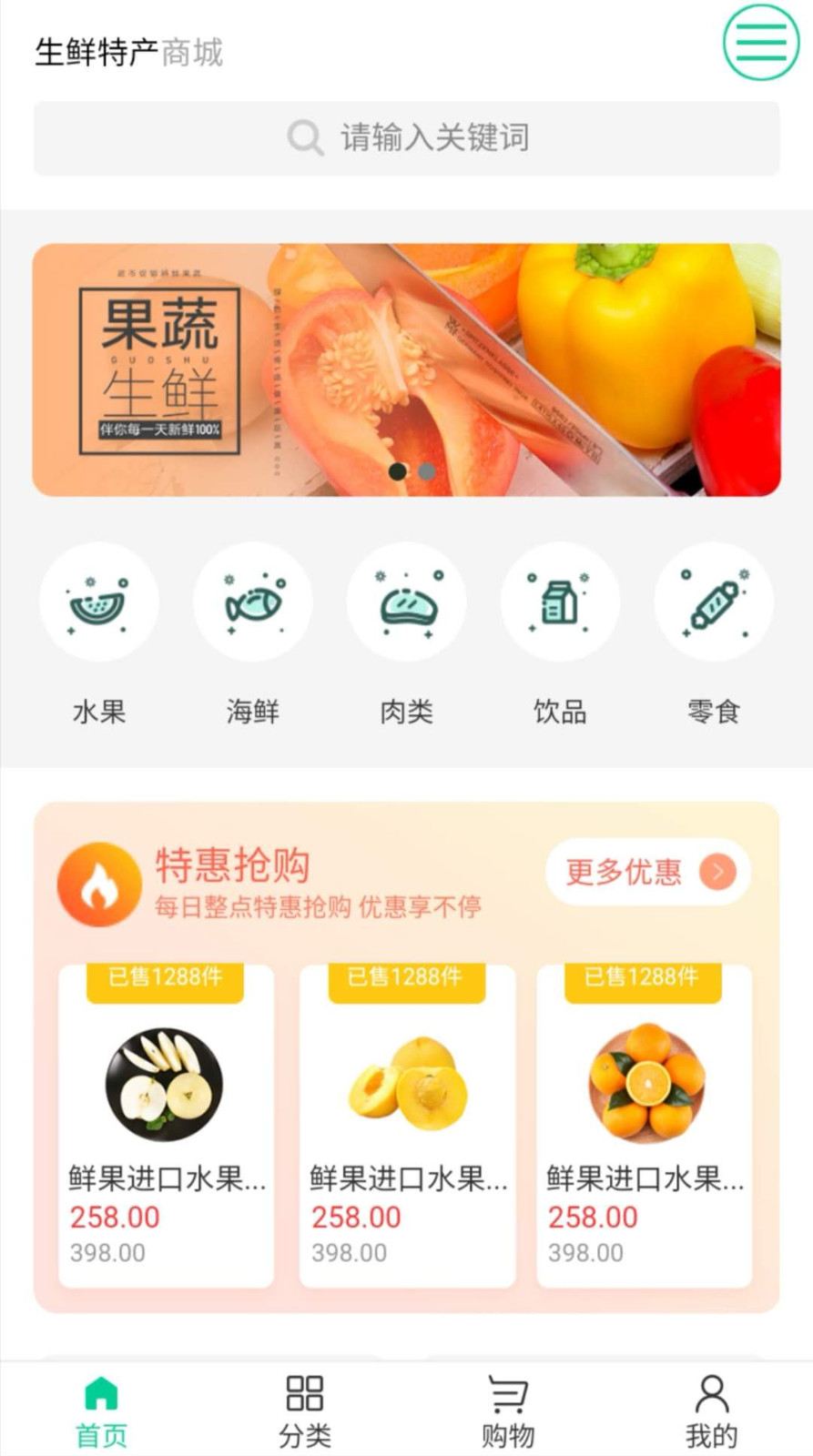Open the 果蔬生鲜 banner

point(407,369)
